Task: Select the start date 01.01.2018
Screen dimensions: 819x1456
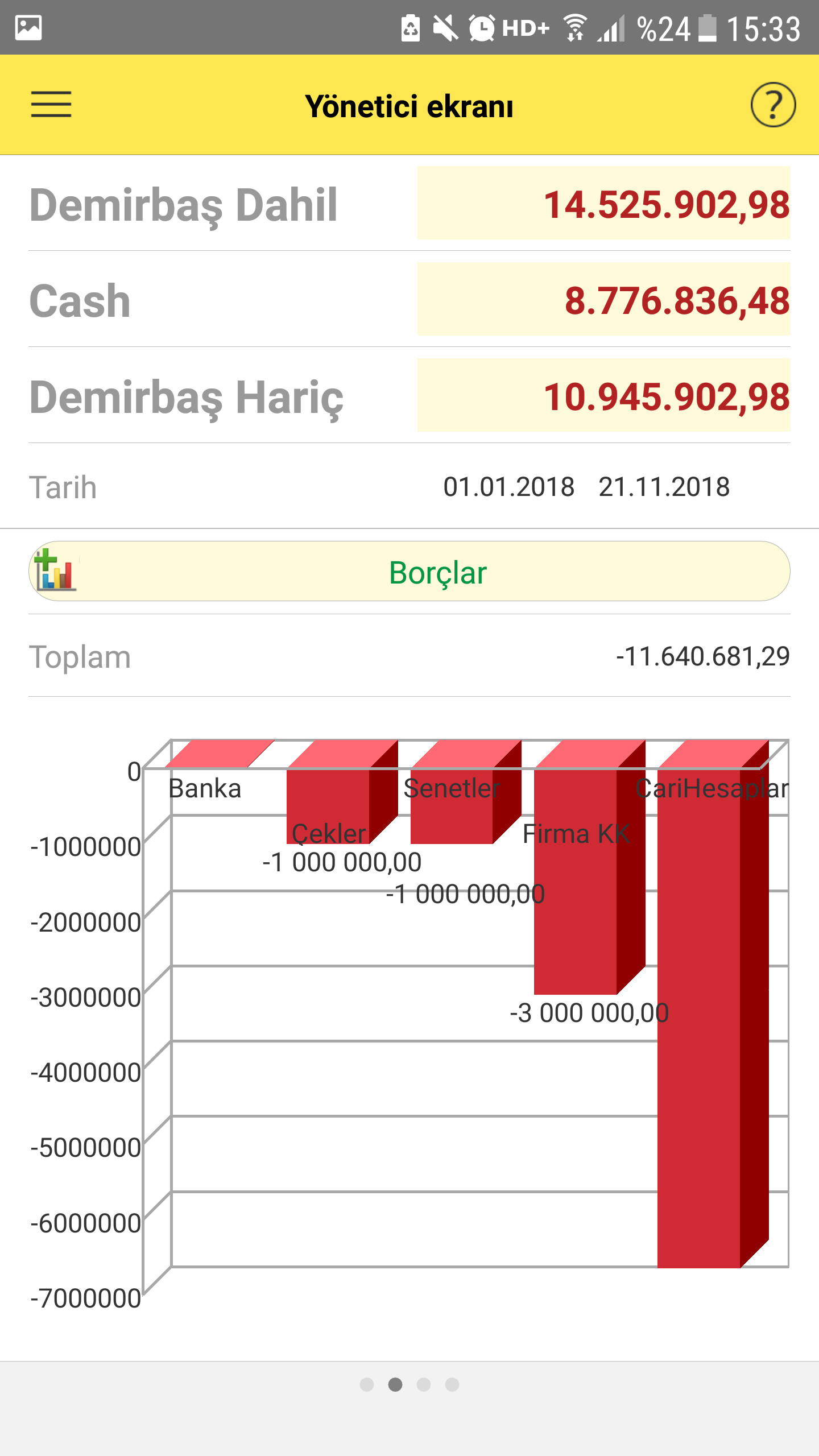Action: click(508, 487)
